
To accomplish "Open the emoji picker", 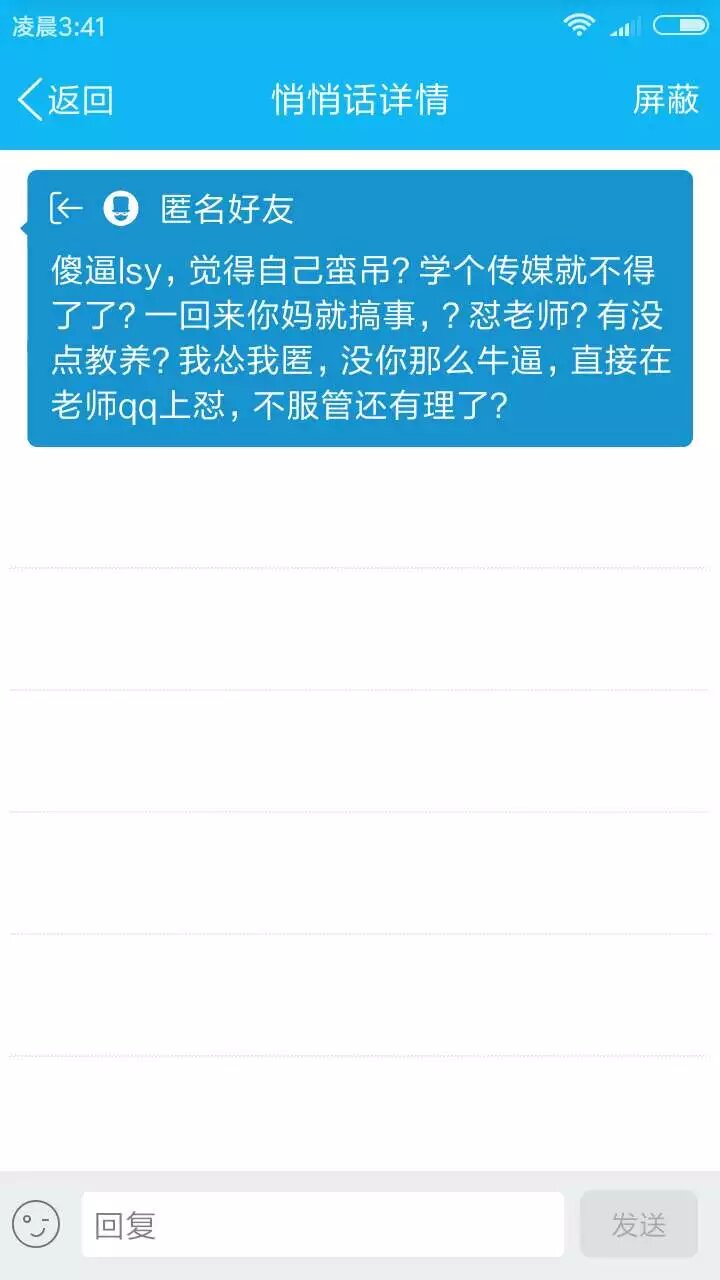I will (36, 1224).
